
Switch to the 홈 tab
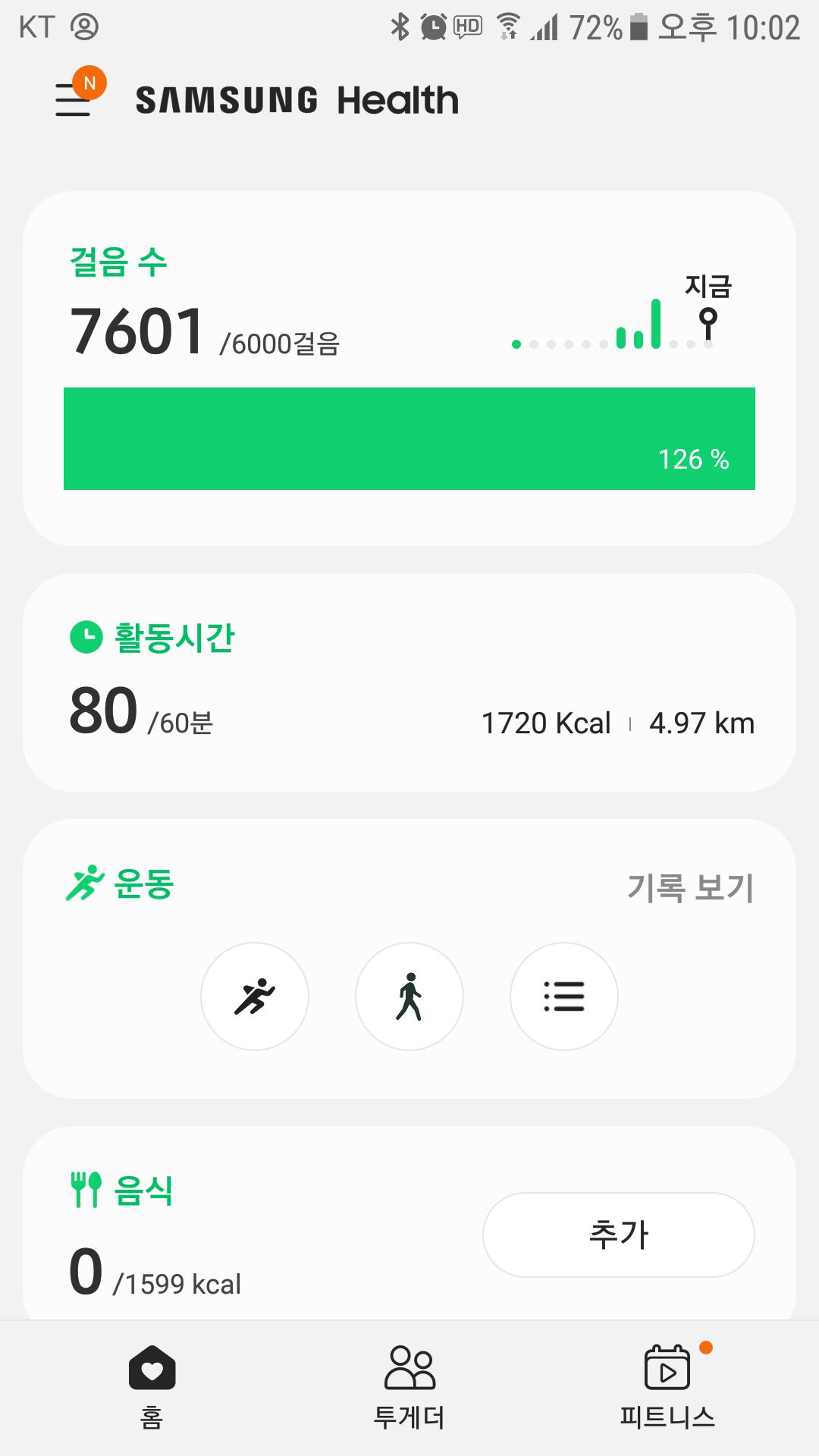coord(152,1386)
